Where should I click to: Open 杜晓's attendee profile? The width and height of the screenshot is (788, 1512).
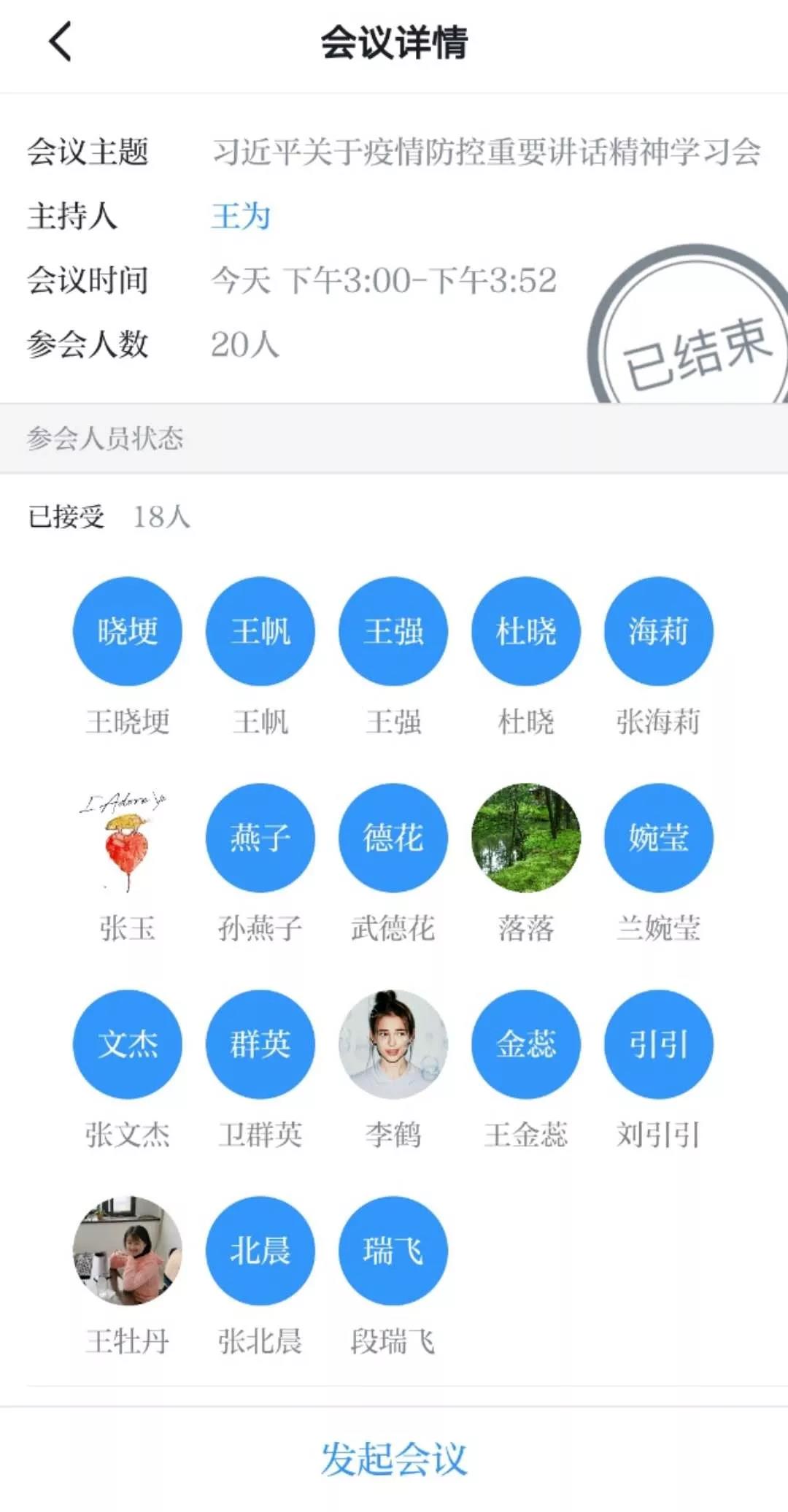coord(526,631)
